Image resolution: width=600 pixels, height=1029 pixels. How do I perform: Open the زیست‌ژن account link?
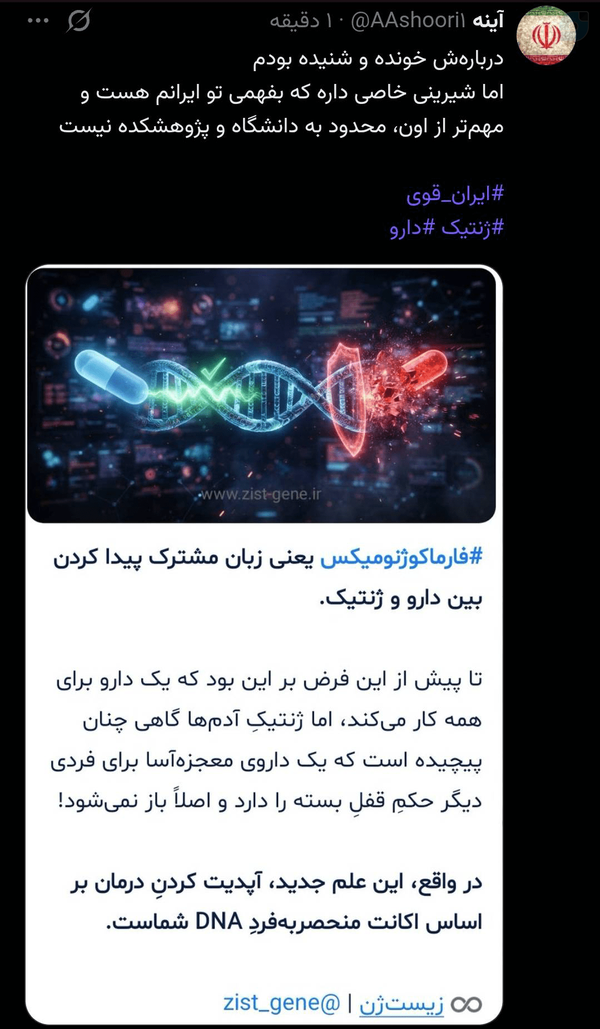pos(401,1003)
